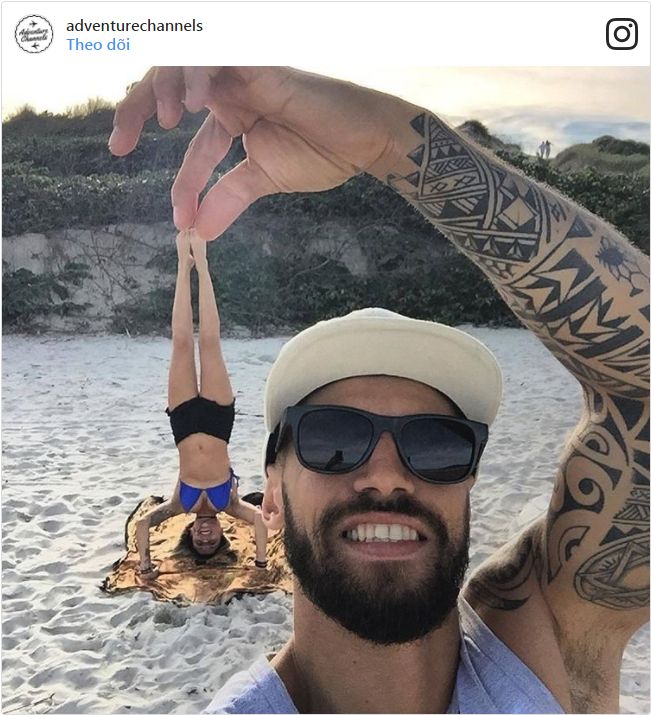Follow adventurechannels via Theo dõi
This screenshot has width=651, height=715.
click(98, 45)
